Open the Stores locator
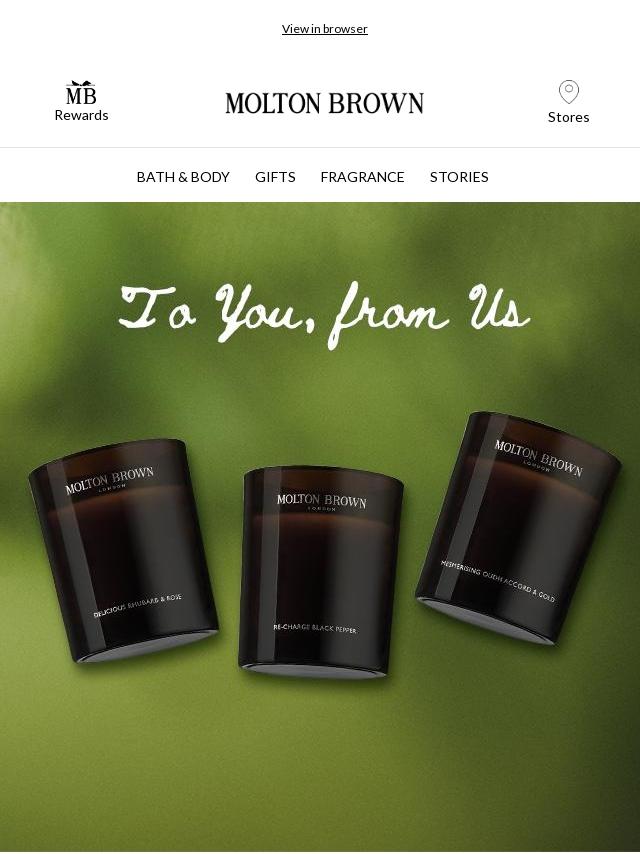This screenshot has height=854, width=640. coord(568,102)
